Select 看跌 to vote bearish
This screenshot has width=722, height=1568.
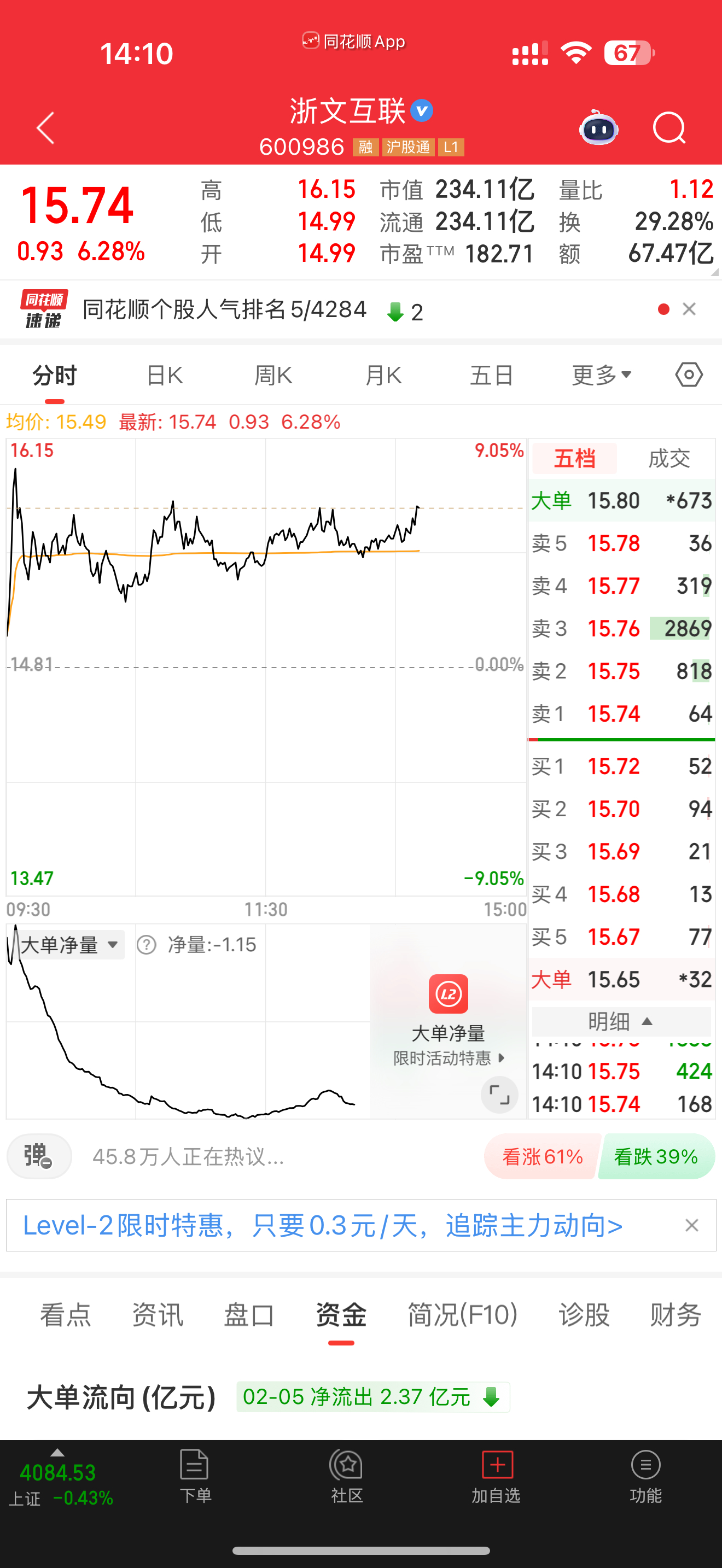(656, 1156)
